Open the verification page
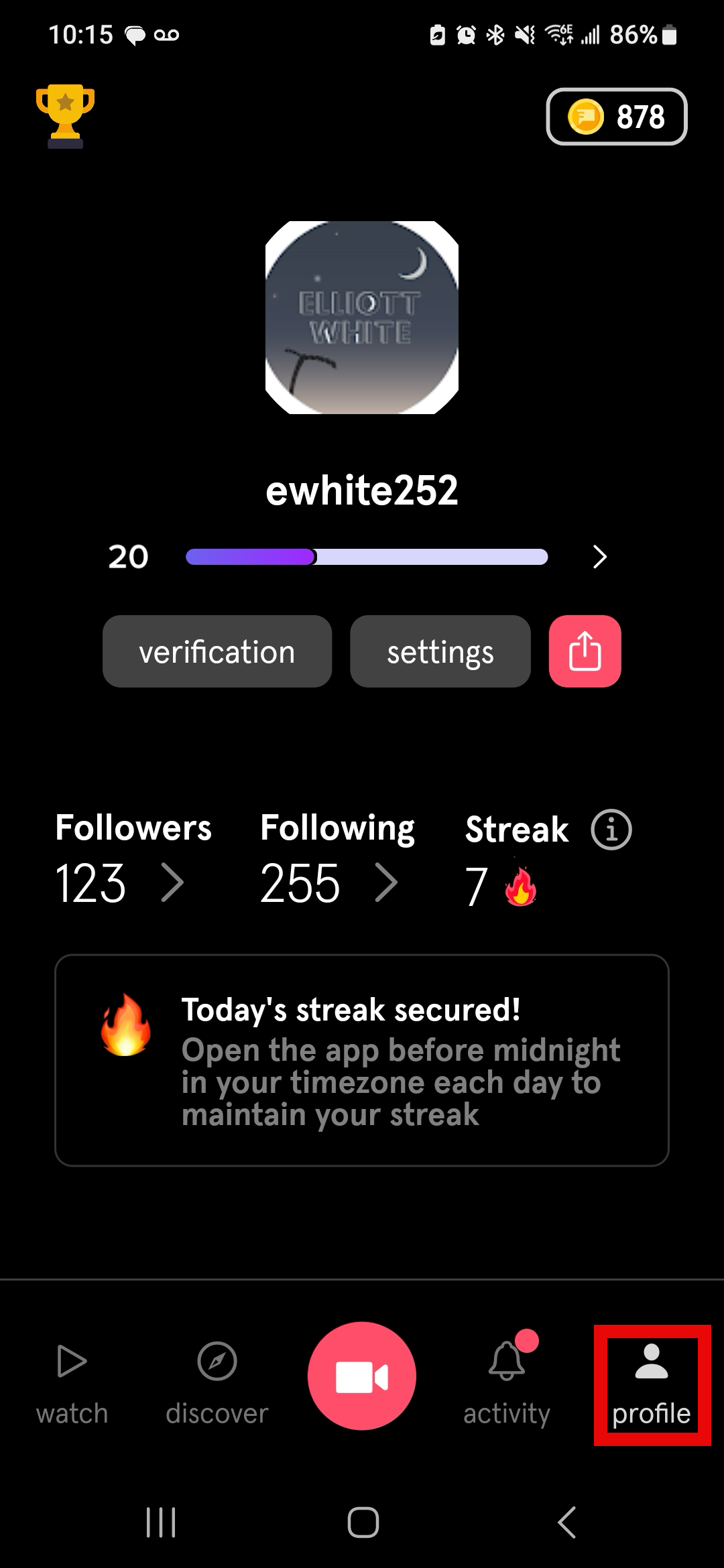This screenshot has height=1568, width=724. click(217, 651)
